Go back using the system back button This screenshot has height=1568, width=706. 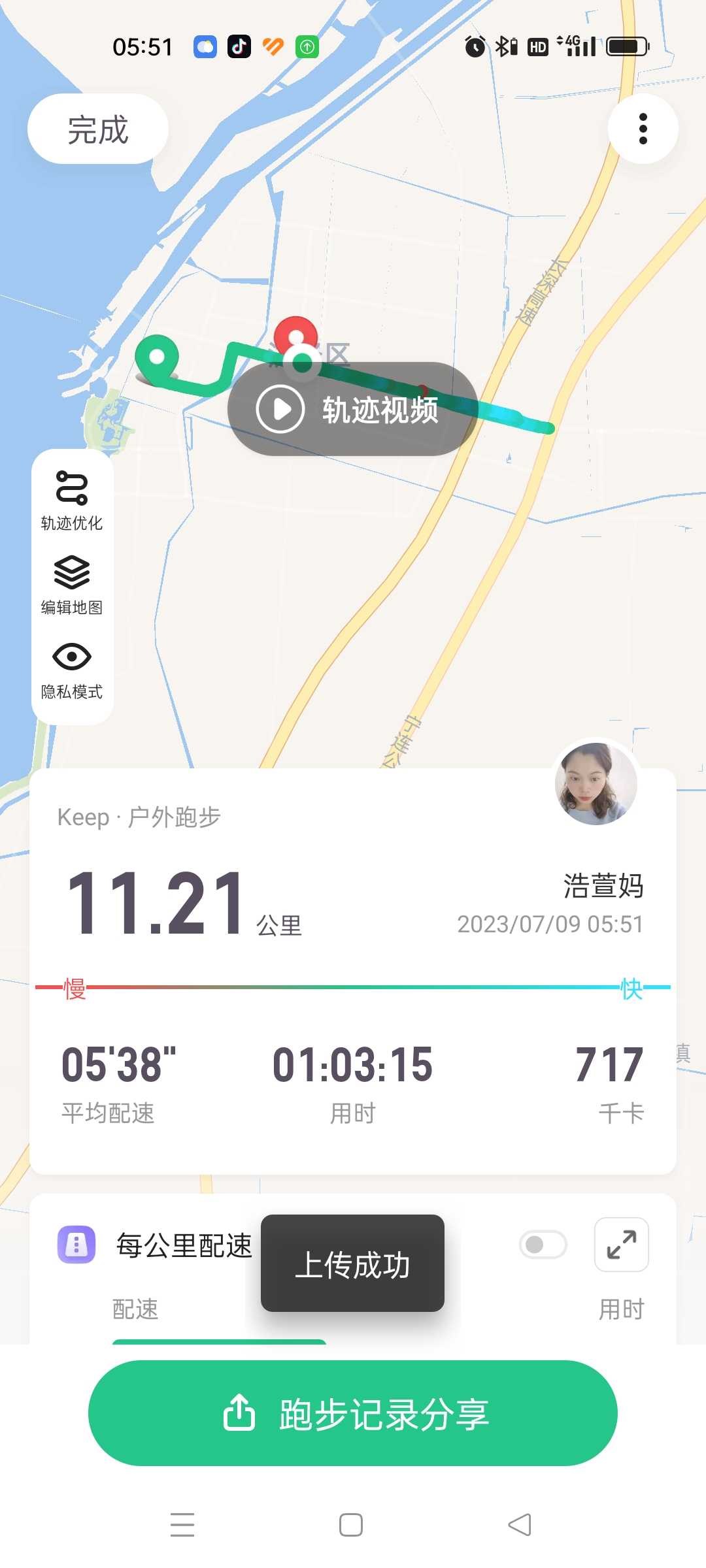pyautogui.click(x=520, y=1525)
